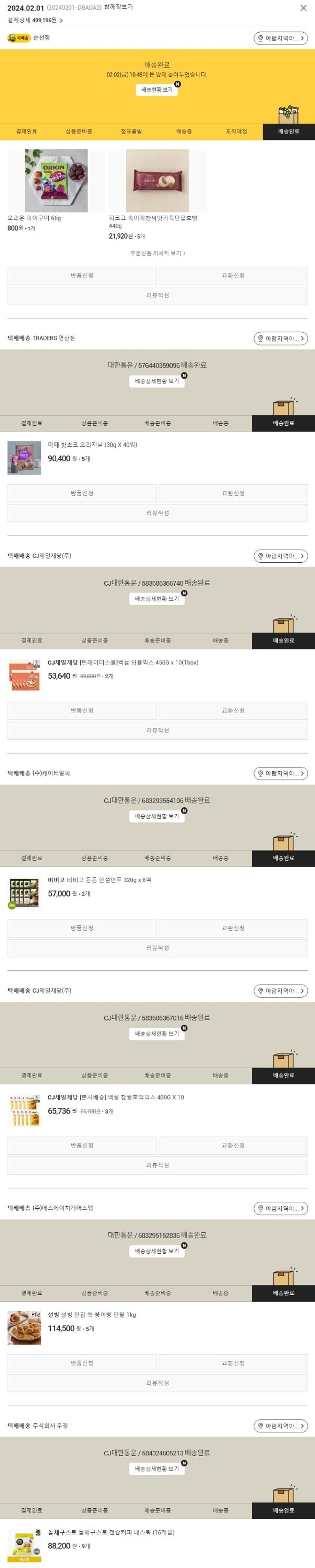Image resolution: width=315 pixels, height=1568 pixels.
Task: Close the order detail page
Action: click(303, 8)
